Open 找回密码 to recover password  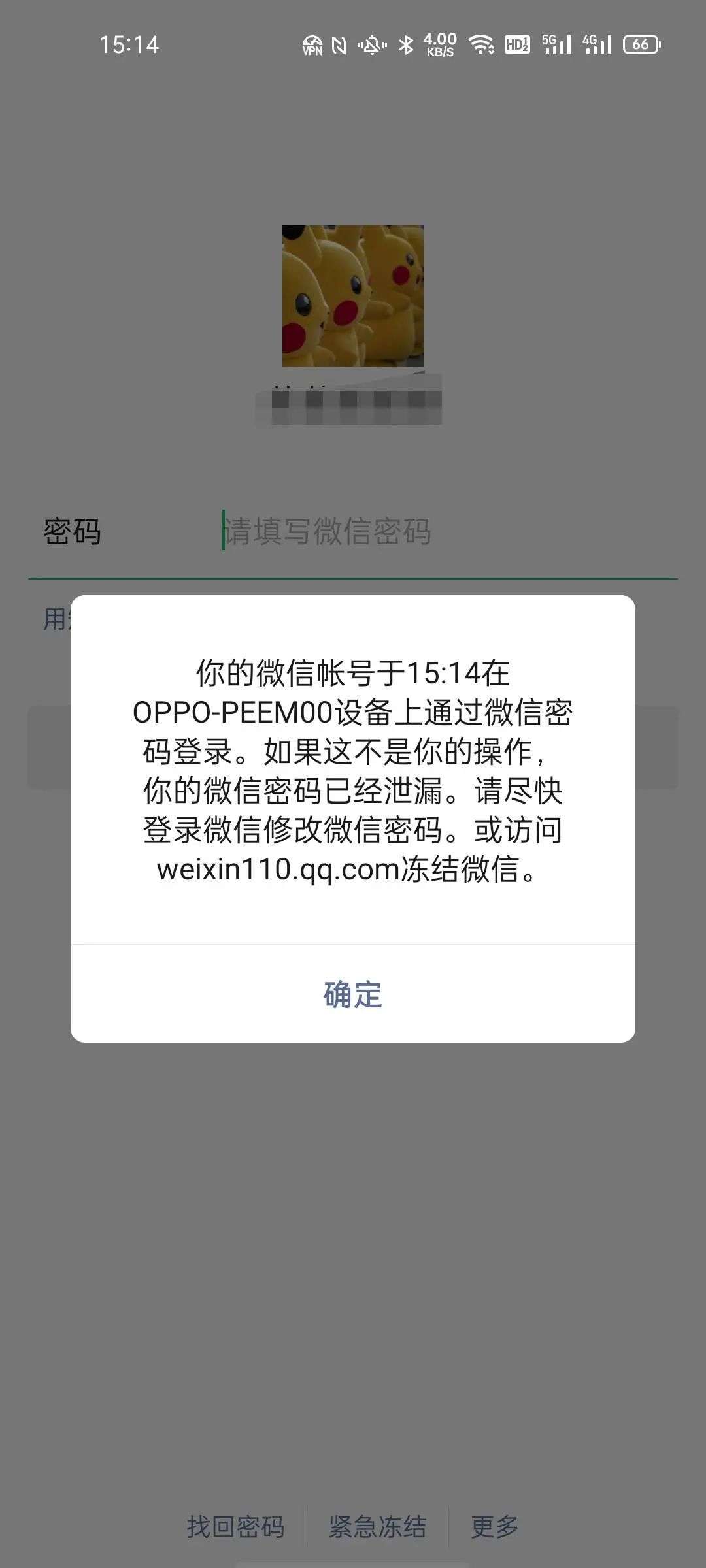click(235, 1527)
